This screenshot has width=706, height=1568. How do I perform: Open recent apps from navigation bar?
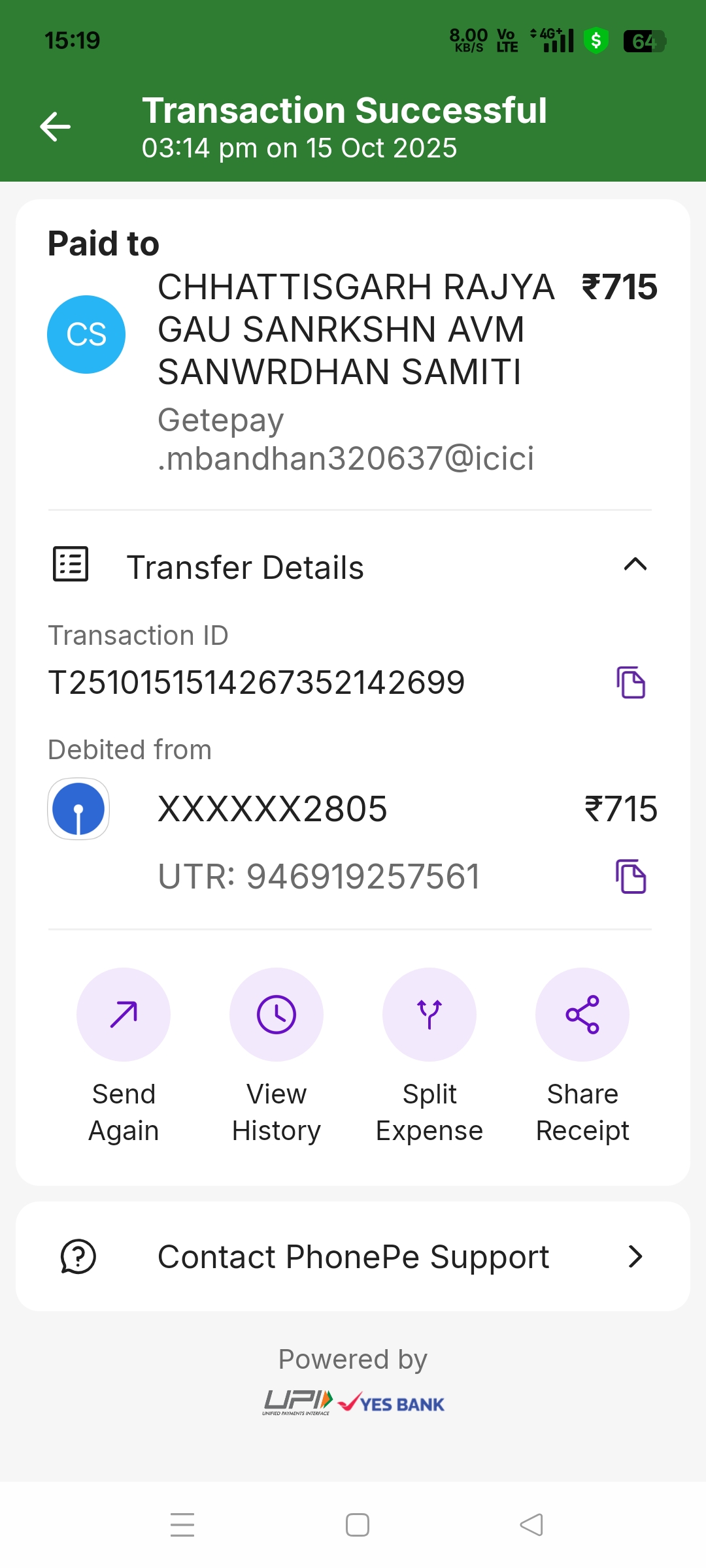182,1525
